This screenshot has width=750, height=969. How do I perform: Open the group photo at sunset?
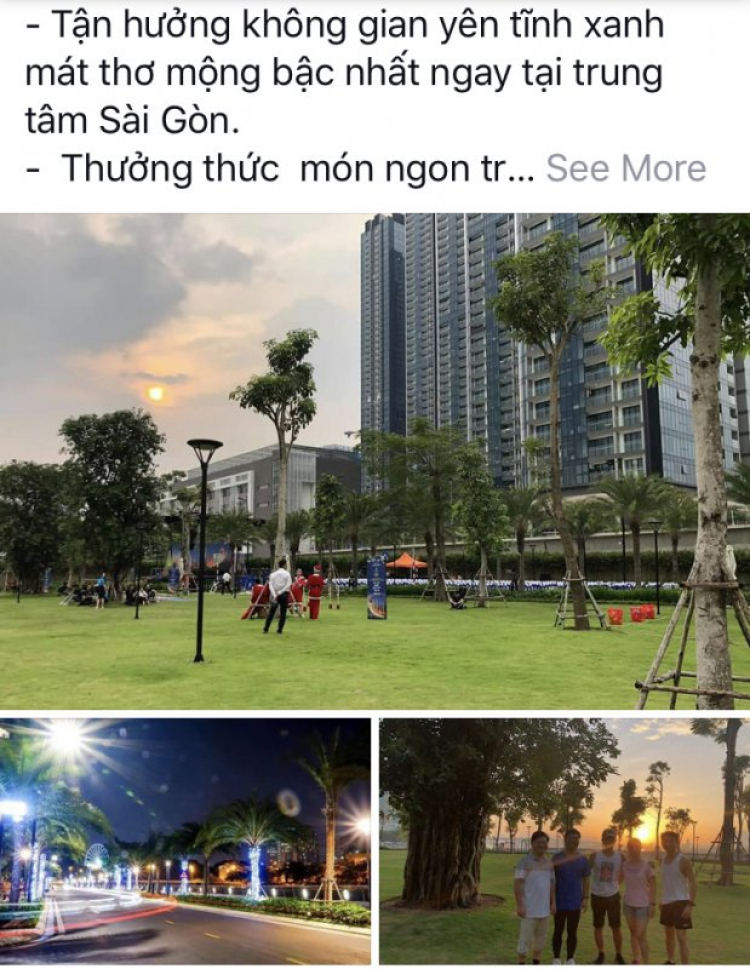564,840
